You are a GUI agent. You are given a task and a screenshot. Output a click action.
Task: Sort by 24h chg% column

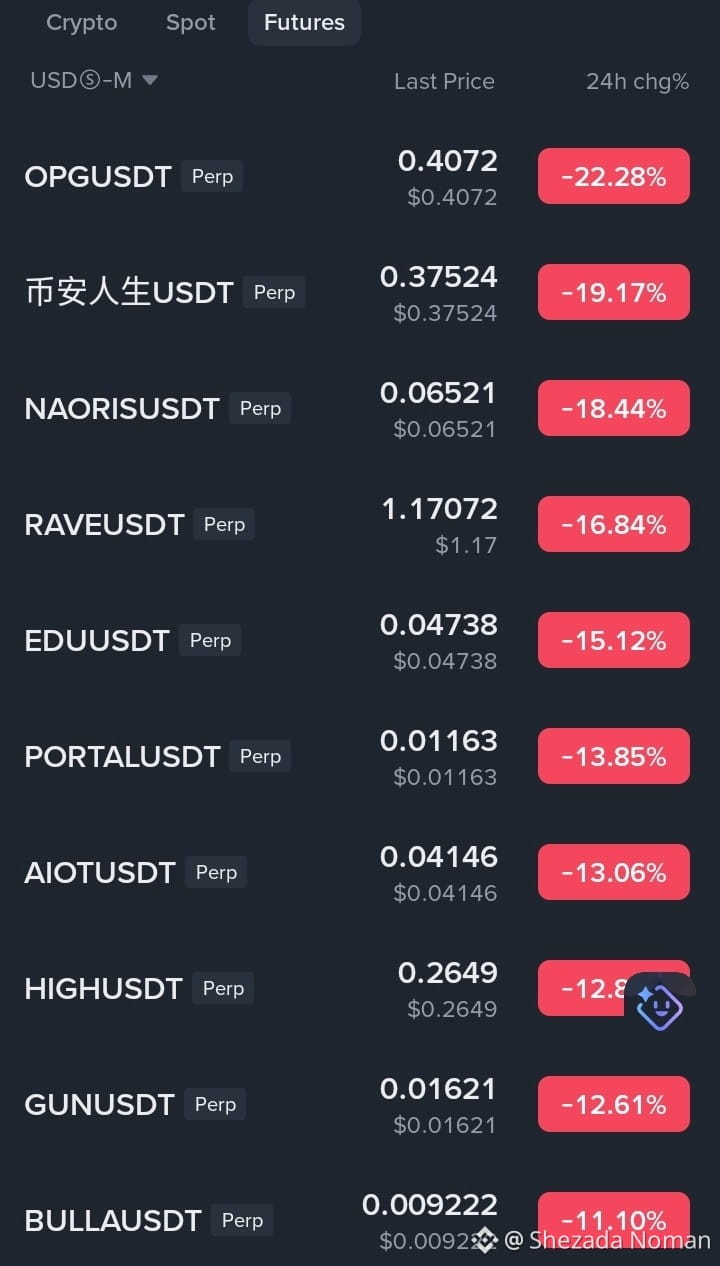637,82
